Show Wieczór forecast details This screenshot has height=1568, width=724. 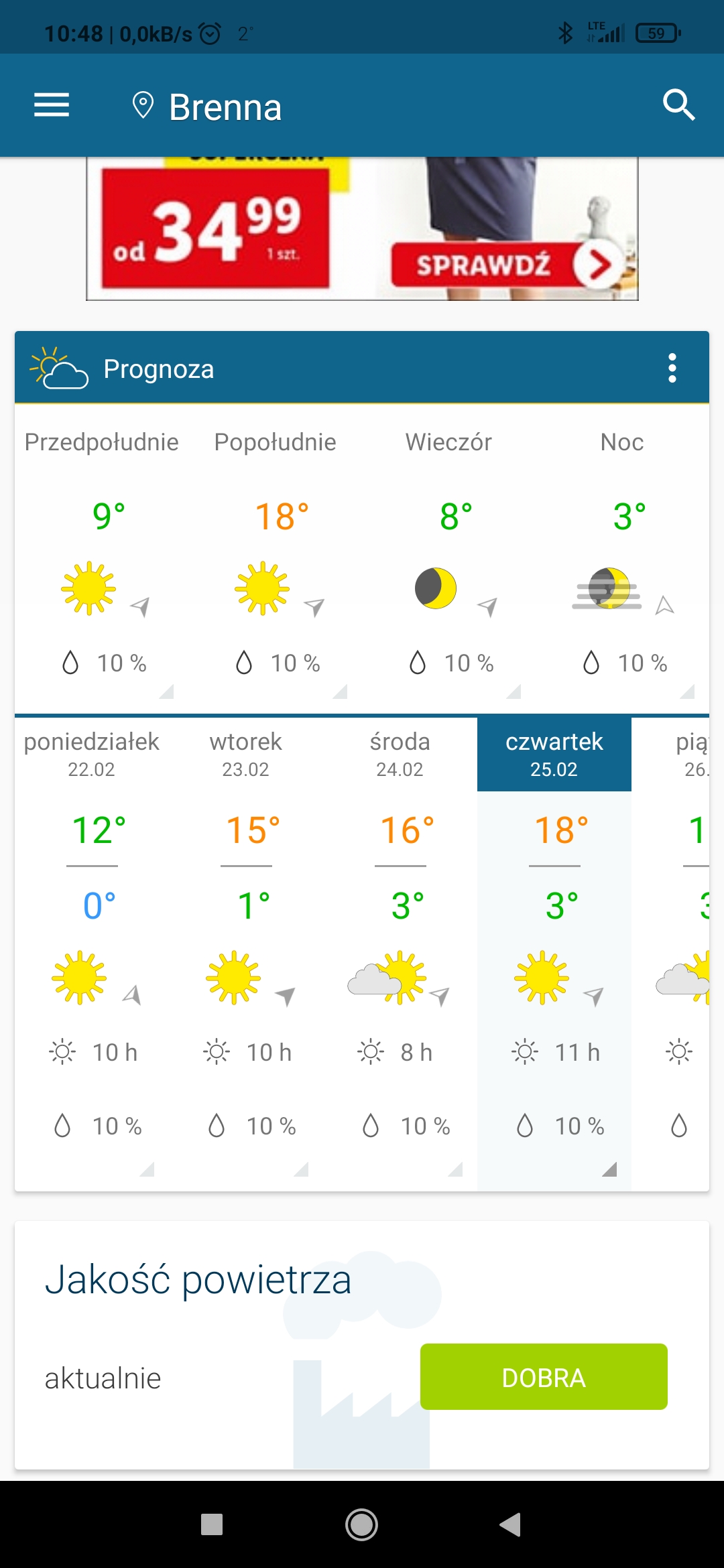click(448, 558)
